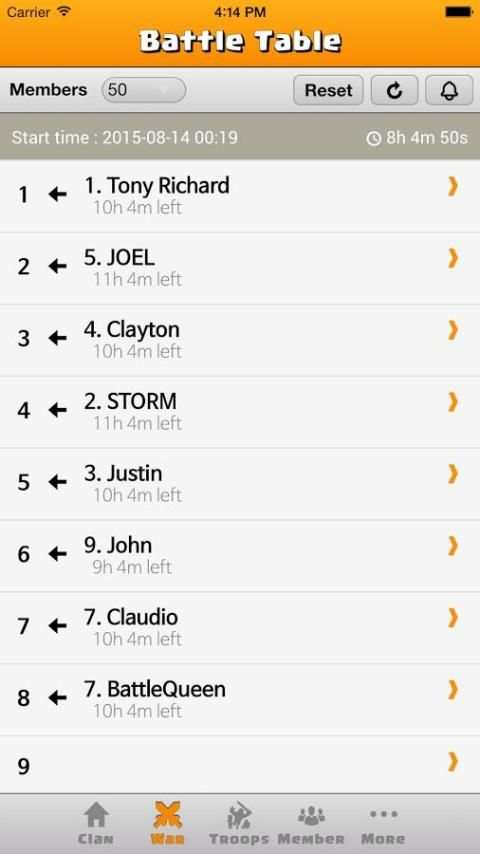Refresh the battle table
This screenshot has width=480, height=854.
pos(394,90)
